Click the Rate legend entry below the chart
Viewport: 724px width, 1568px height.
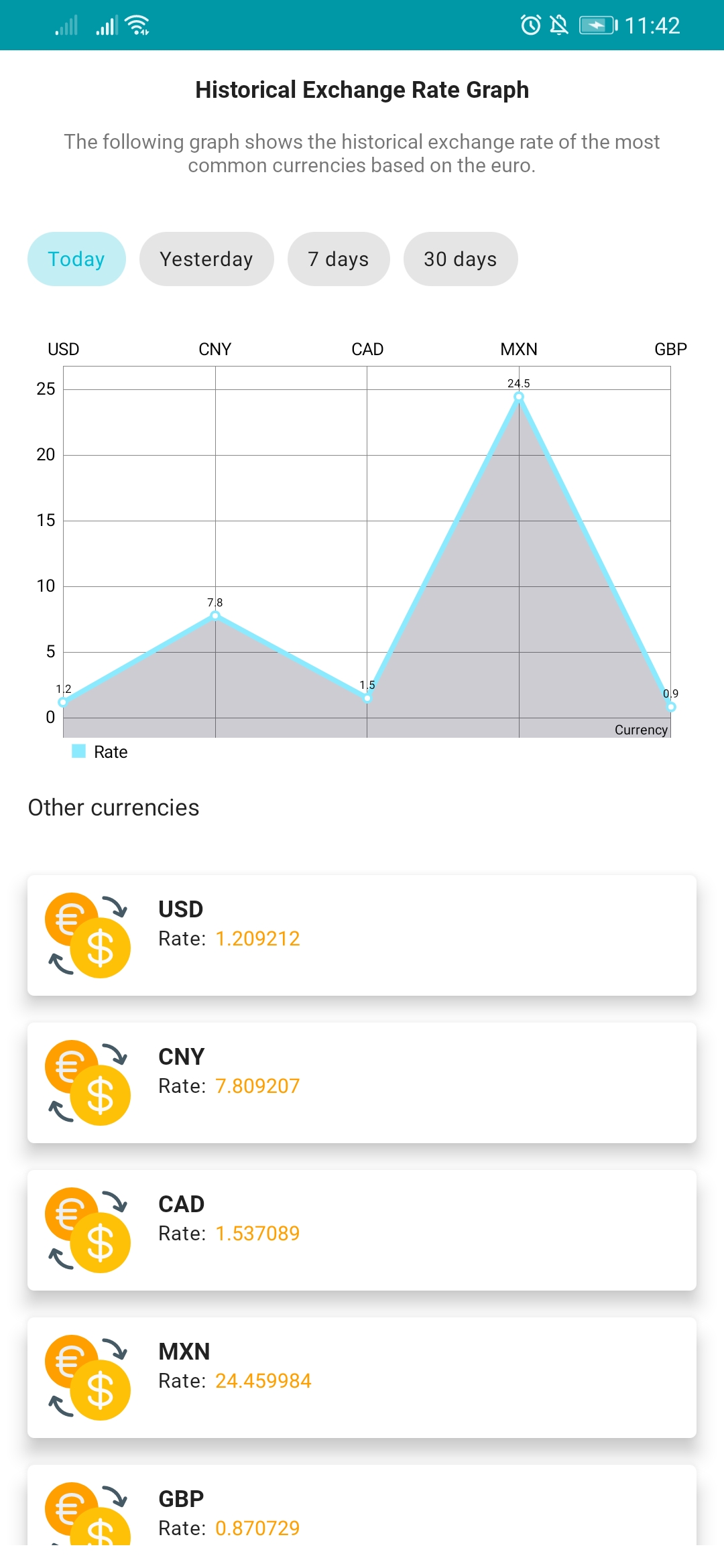click(x=99, y=751)
